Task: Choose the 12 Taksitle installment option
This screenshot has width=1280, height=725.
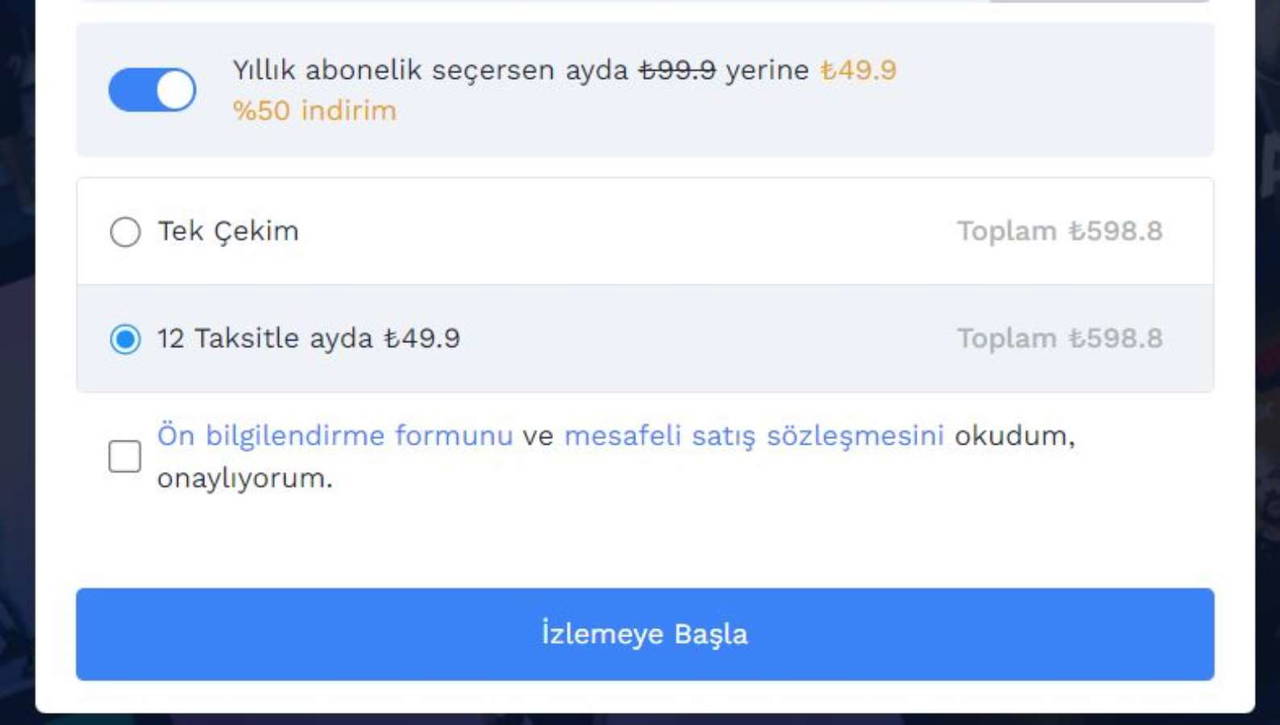Action: coord(125,339)
